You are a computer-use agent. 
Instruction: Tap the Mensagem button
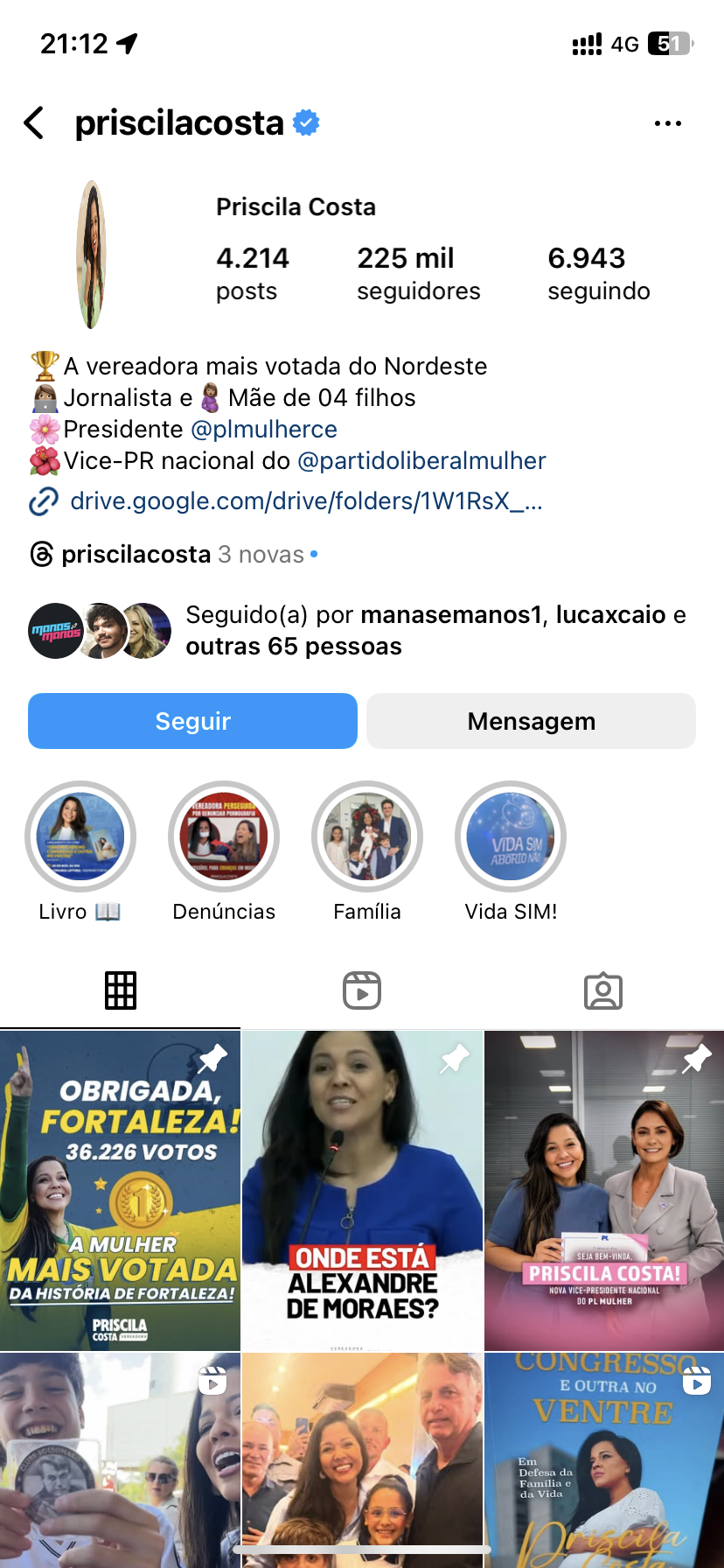tap(531, 721)
